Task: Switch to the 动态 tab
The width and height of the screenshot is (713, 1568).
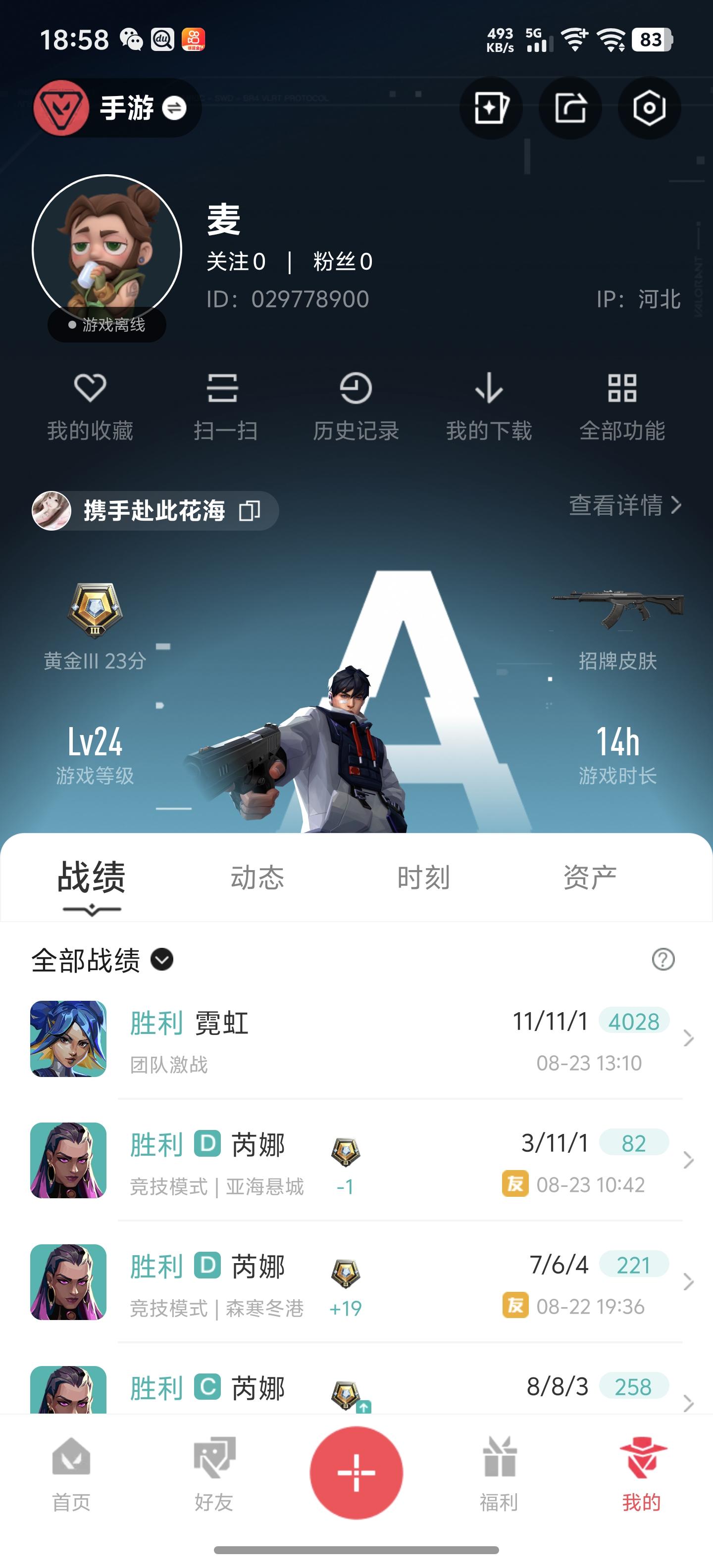Action: (257, 877)
